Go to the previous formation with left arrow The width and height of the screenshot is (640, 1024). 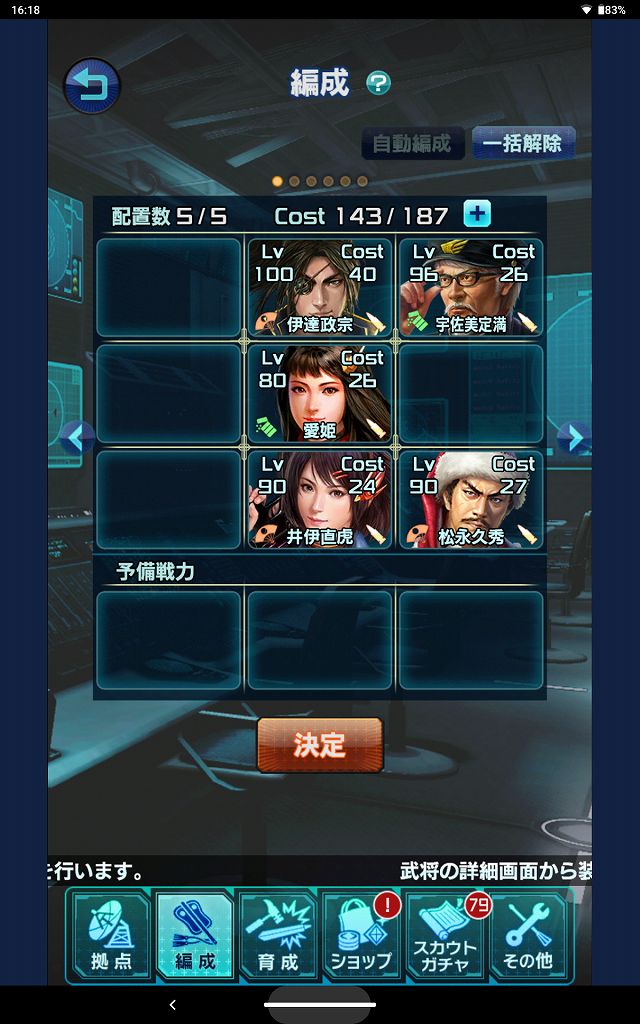point(77,438)
